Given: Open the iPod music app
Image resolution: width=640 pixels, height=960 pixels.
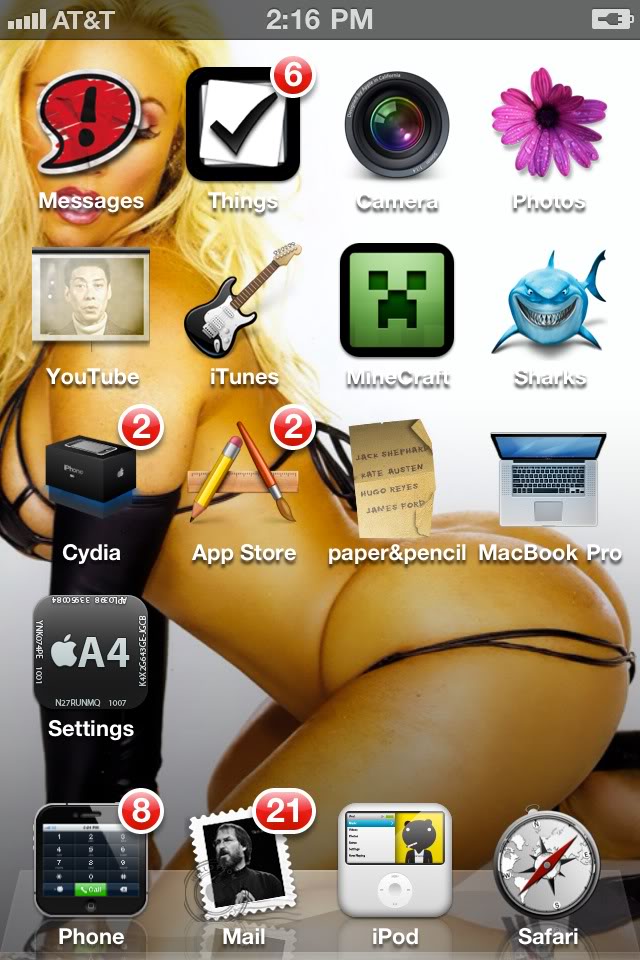Looking at the screenshot, I should (396, 860).
